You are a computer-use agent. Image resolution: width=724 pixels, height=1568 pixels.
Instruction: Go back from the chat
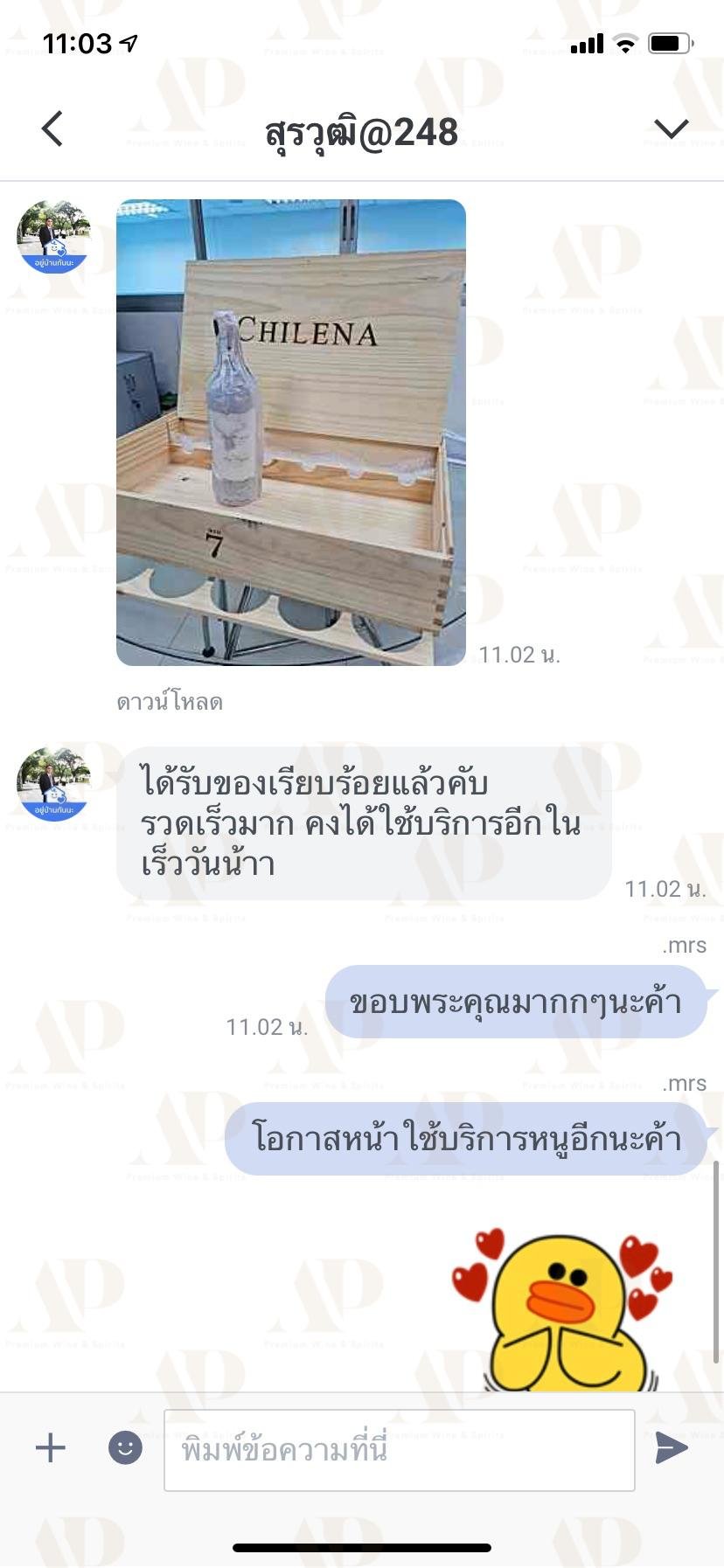tap(52, 128)
